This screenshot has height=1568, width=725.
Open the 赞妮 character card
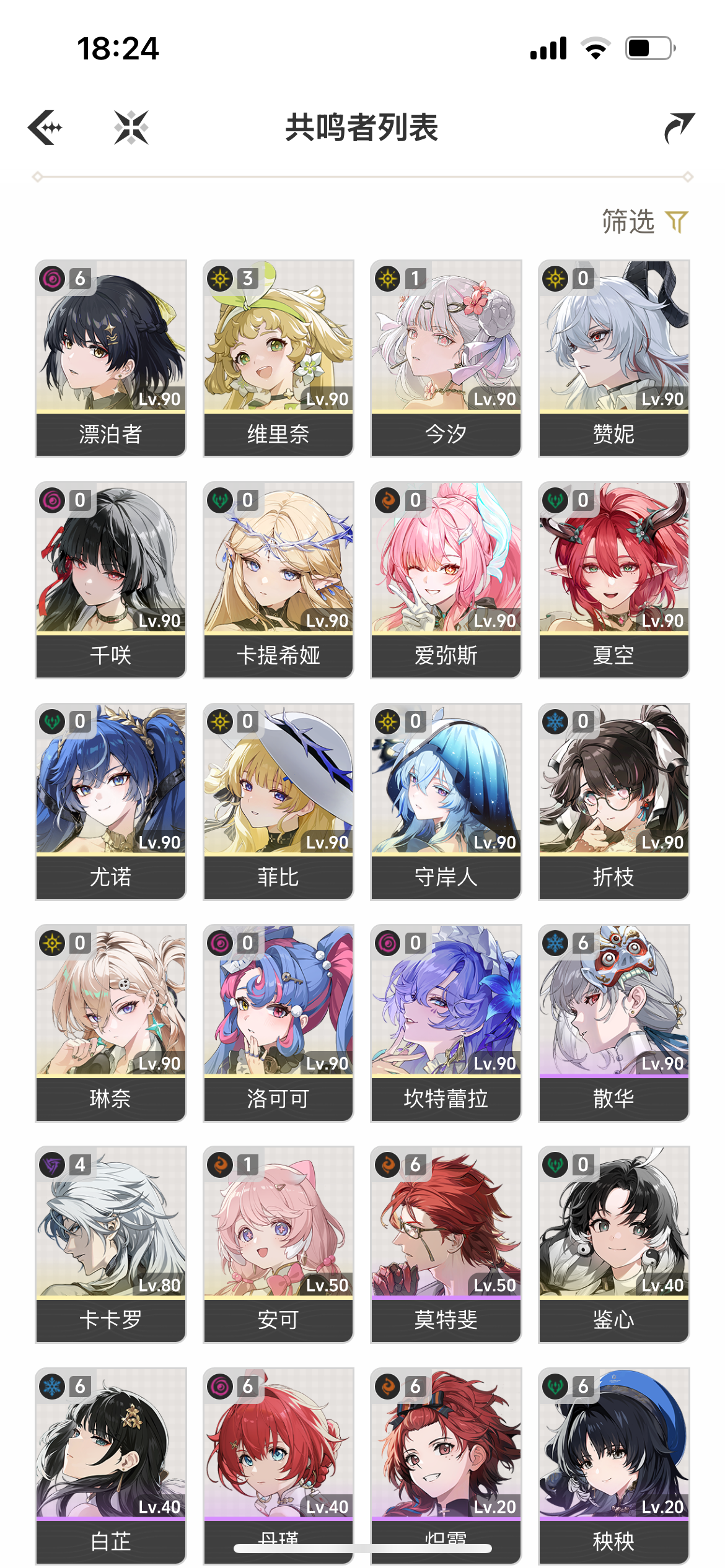pos(613,358)
